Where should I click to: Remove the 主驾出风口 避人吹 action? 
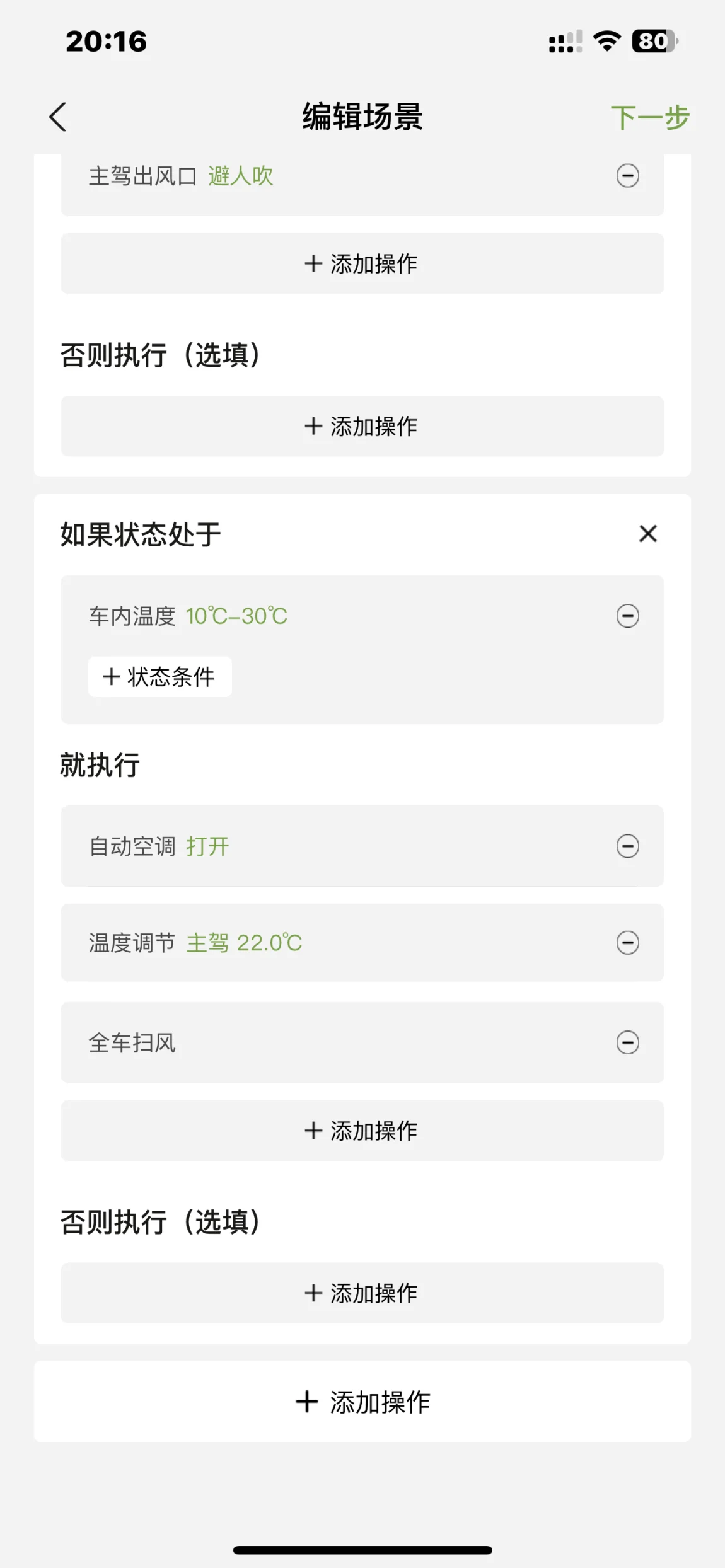[627, 176]
